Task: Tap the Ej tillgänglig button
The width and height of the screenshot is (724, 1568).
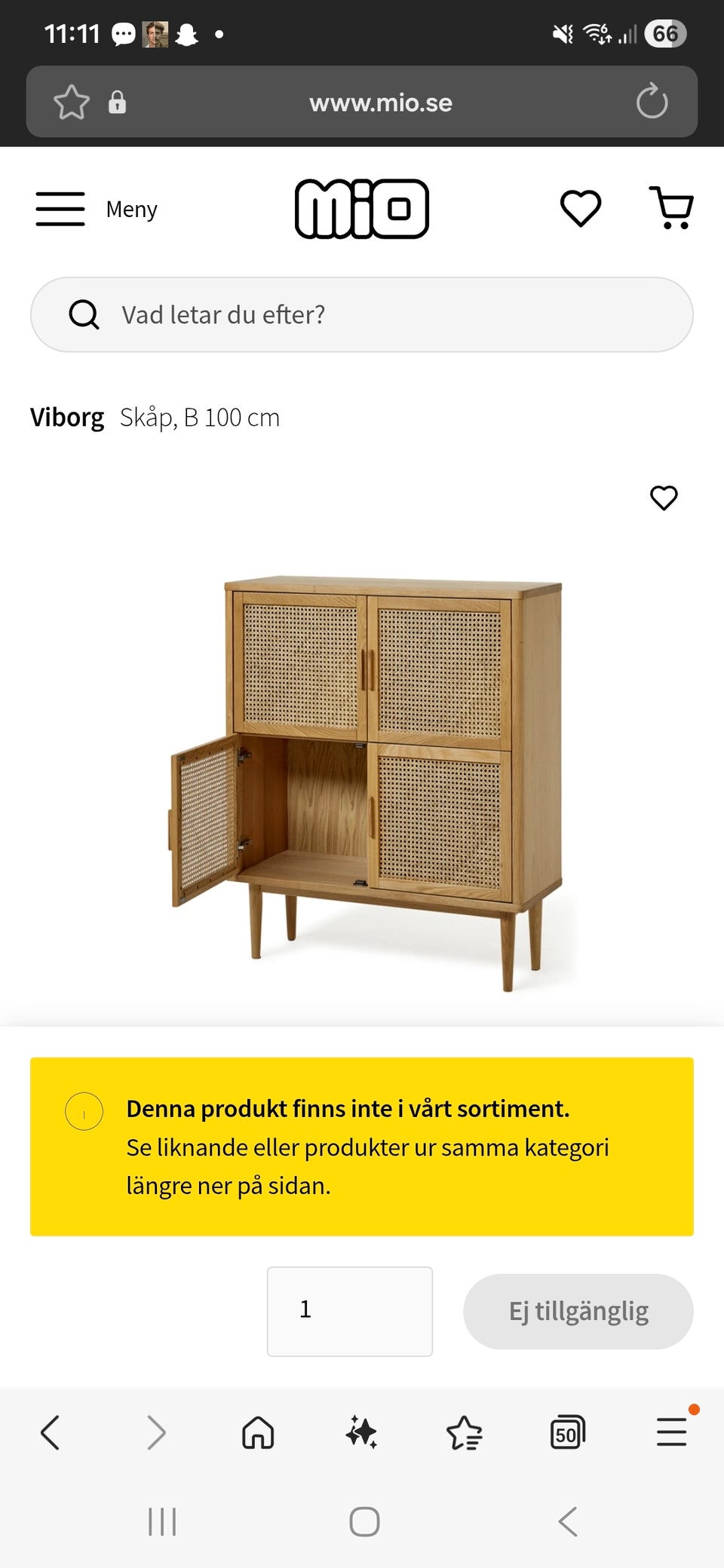Action: (x=578, y=1311)
